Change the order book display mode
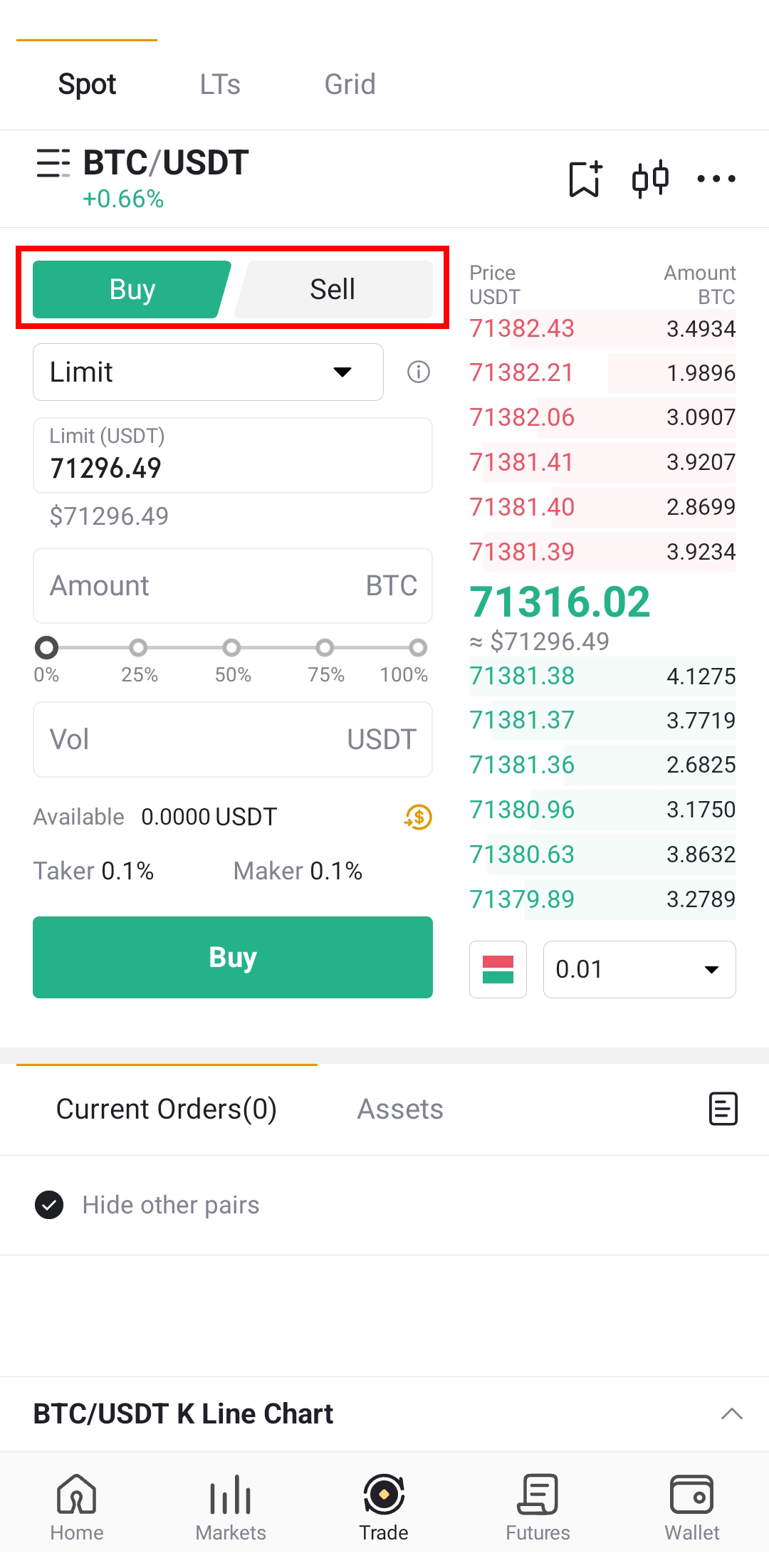This screenshot has width=769, height=1568. tap(498, 969)
